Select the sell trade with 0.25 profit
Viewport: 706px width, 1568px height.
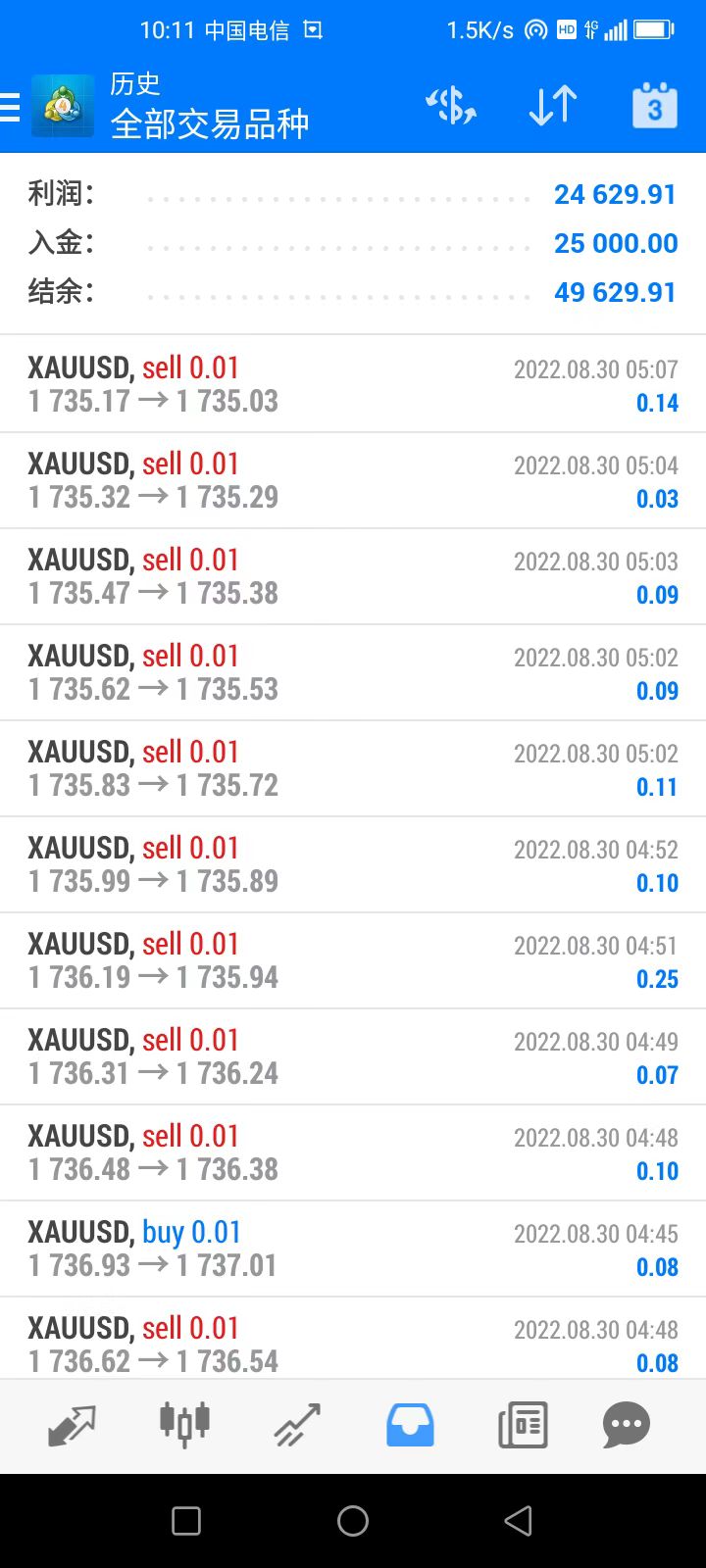353,960
